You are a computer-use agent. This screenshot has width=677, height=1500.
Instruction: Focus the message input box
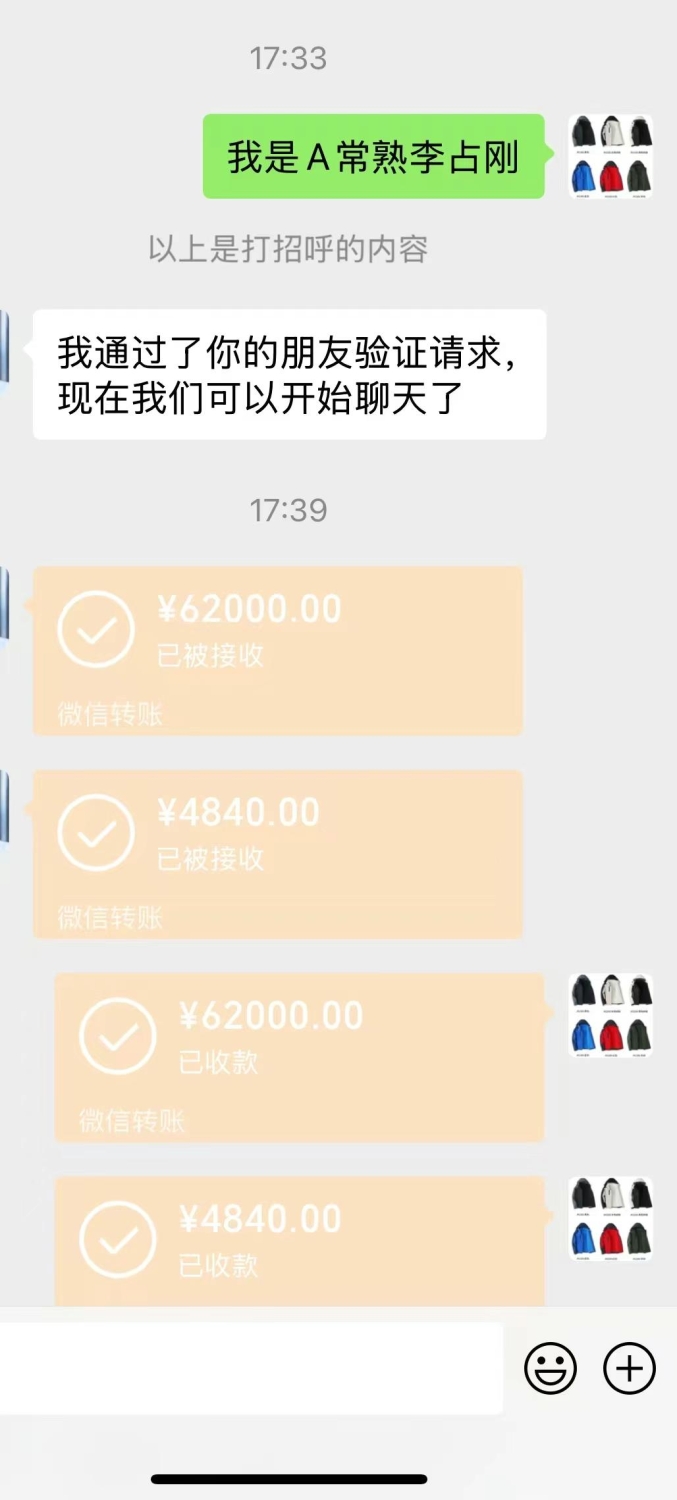click(251, 1368)
